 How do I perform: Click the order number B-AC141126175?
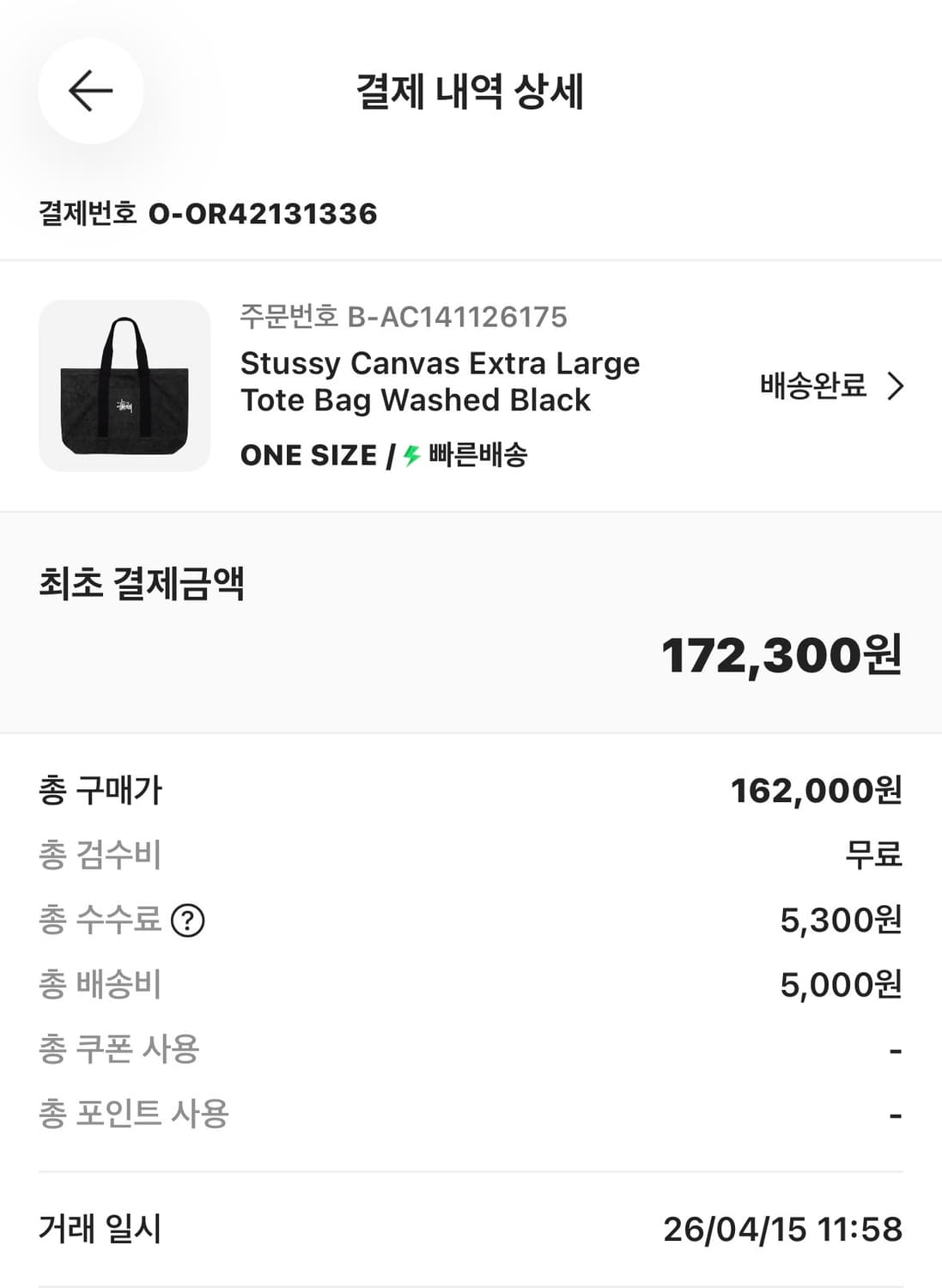(402, 319)
